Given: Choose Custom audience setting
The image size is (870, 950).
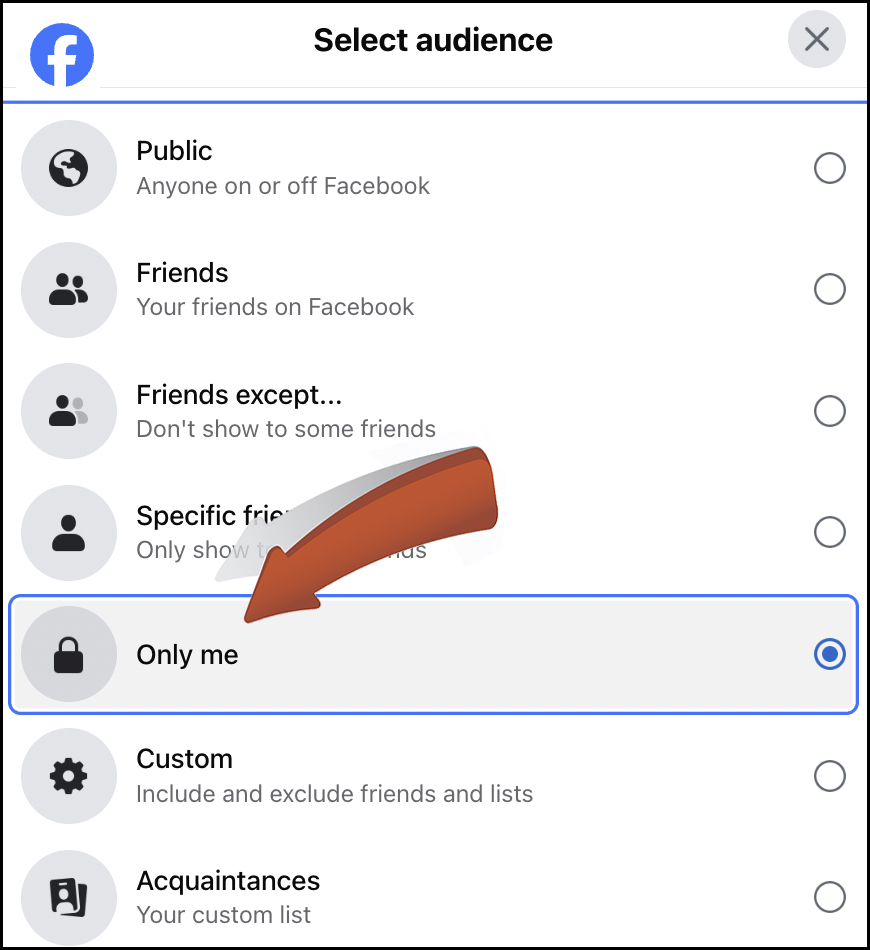Looking at the screenshot, I should click(829, 776).
